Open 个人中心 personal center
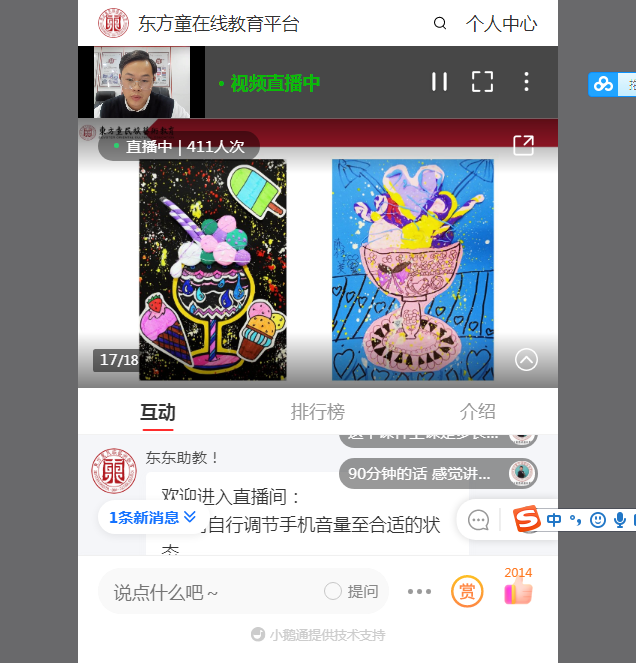636x663 pixels. coord(501,24)
